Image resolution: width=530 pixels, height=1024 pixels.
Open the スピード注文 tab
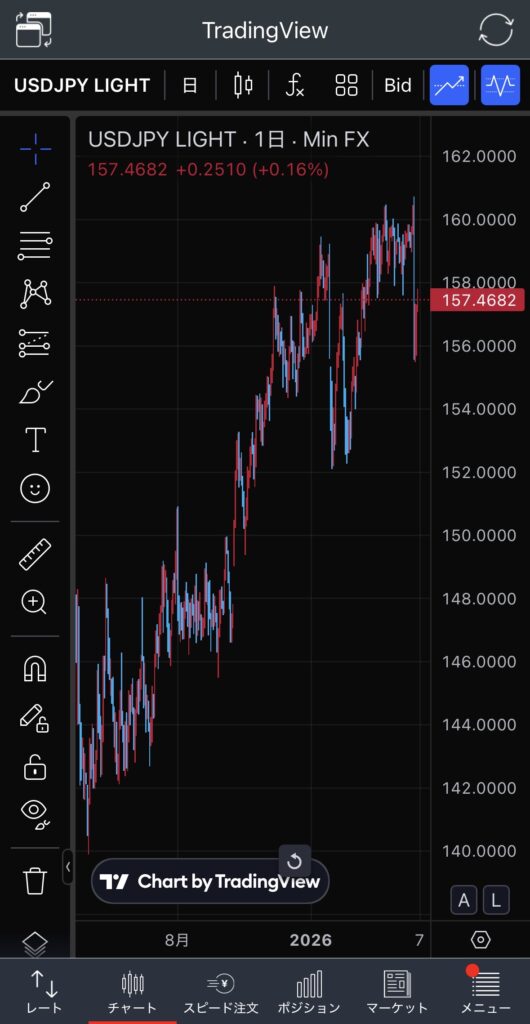(221, 991)
